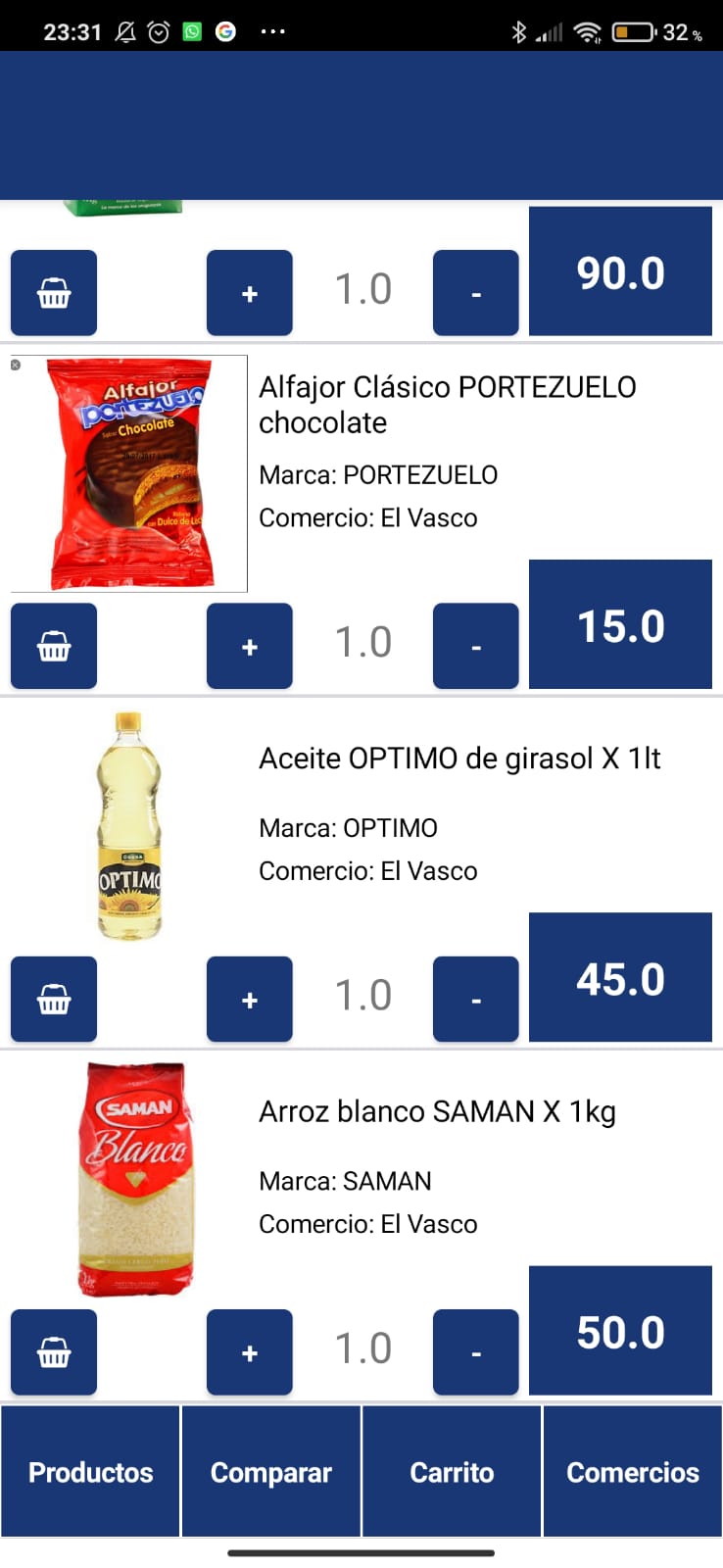Increase quantity of Aceite OPTIMO
The width and height of the screenshot is (723, 1568).
249,999
